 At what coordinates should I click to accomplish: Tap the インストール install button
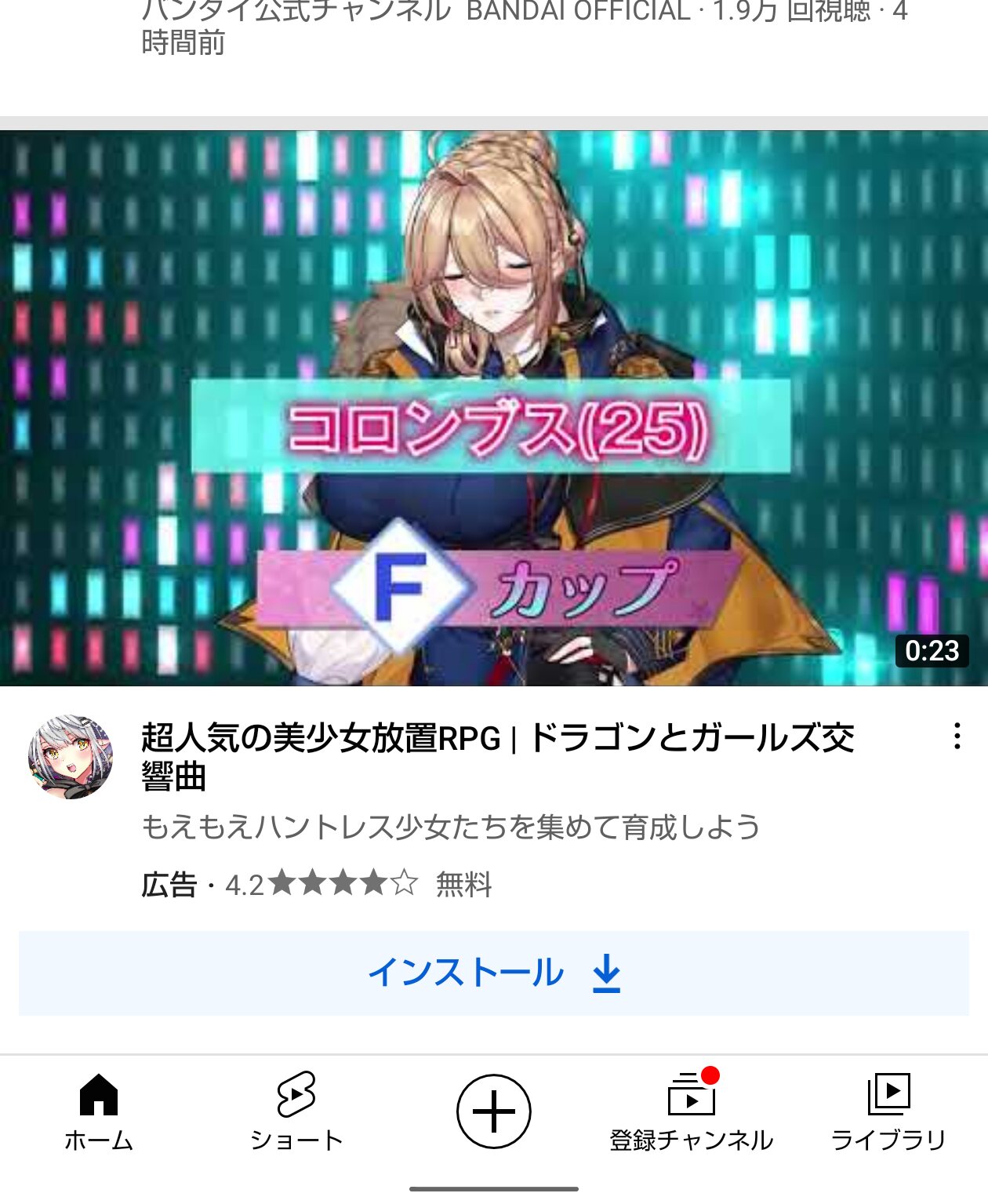click(x=494, y=973)
